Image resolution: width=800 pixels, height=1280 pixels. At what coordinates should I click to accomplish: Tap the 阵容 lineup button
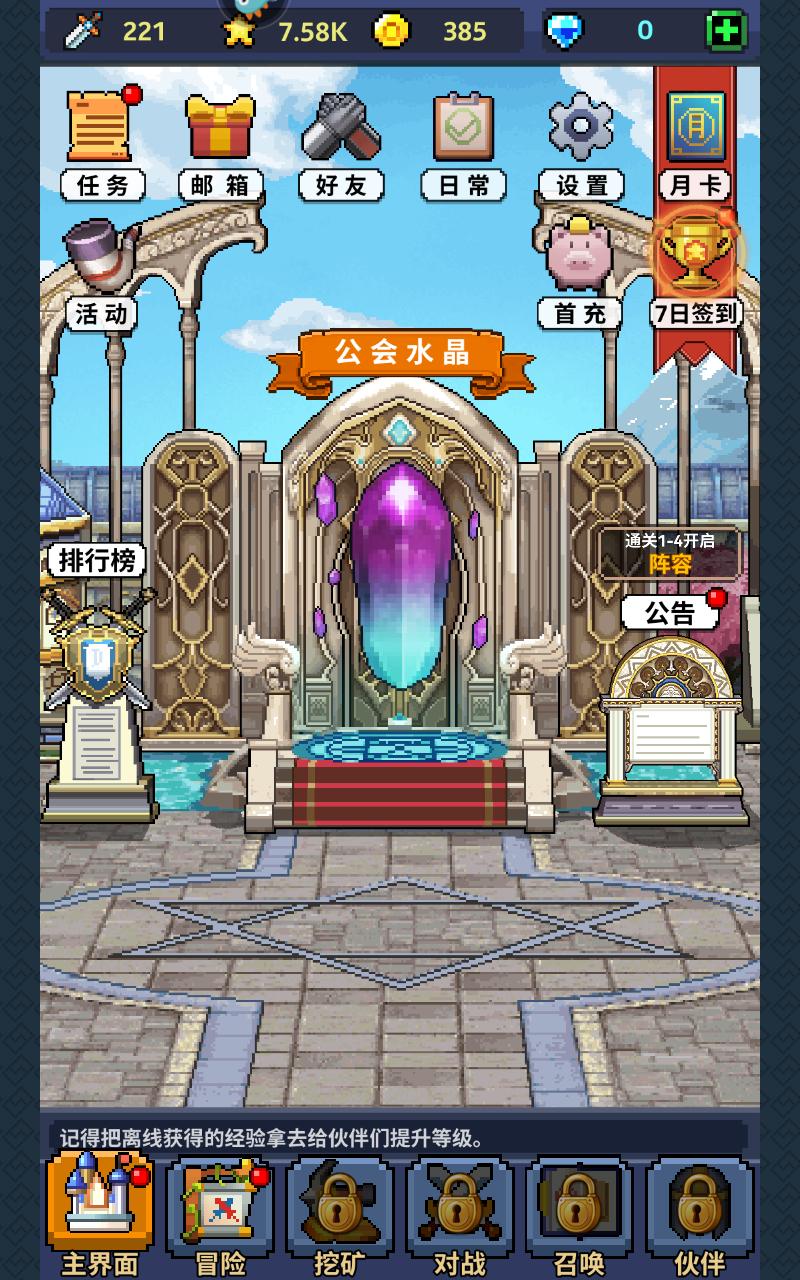[x=670, y=553]
